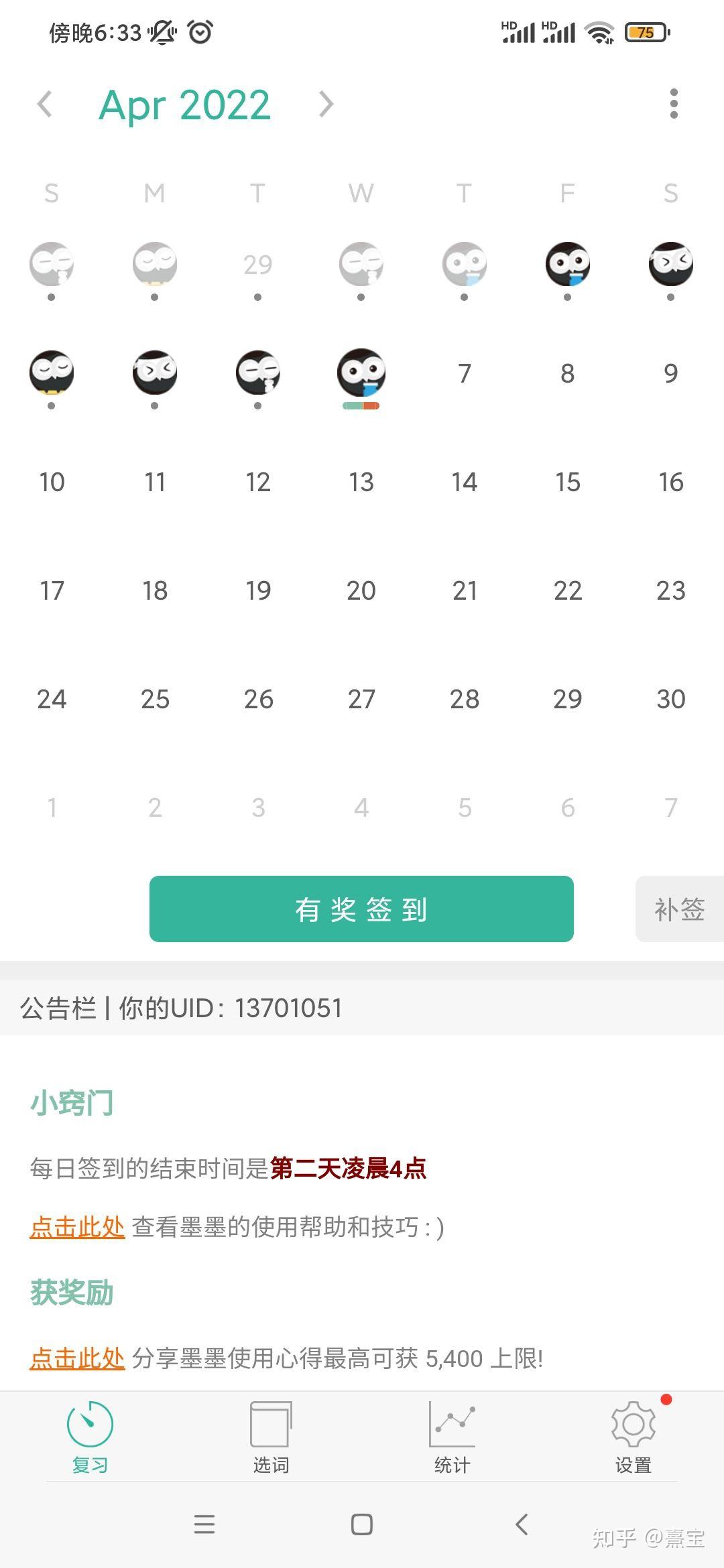This screenshot has height=1568, width=724.
Task: Go to the next month
Action: click(326, 104)
